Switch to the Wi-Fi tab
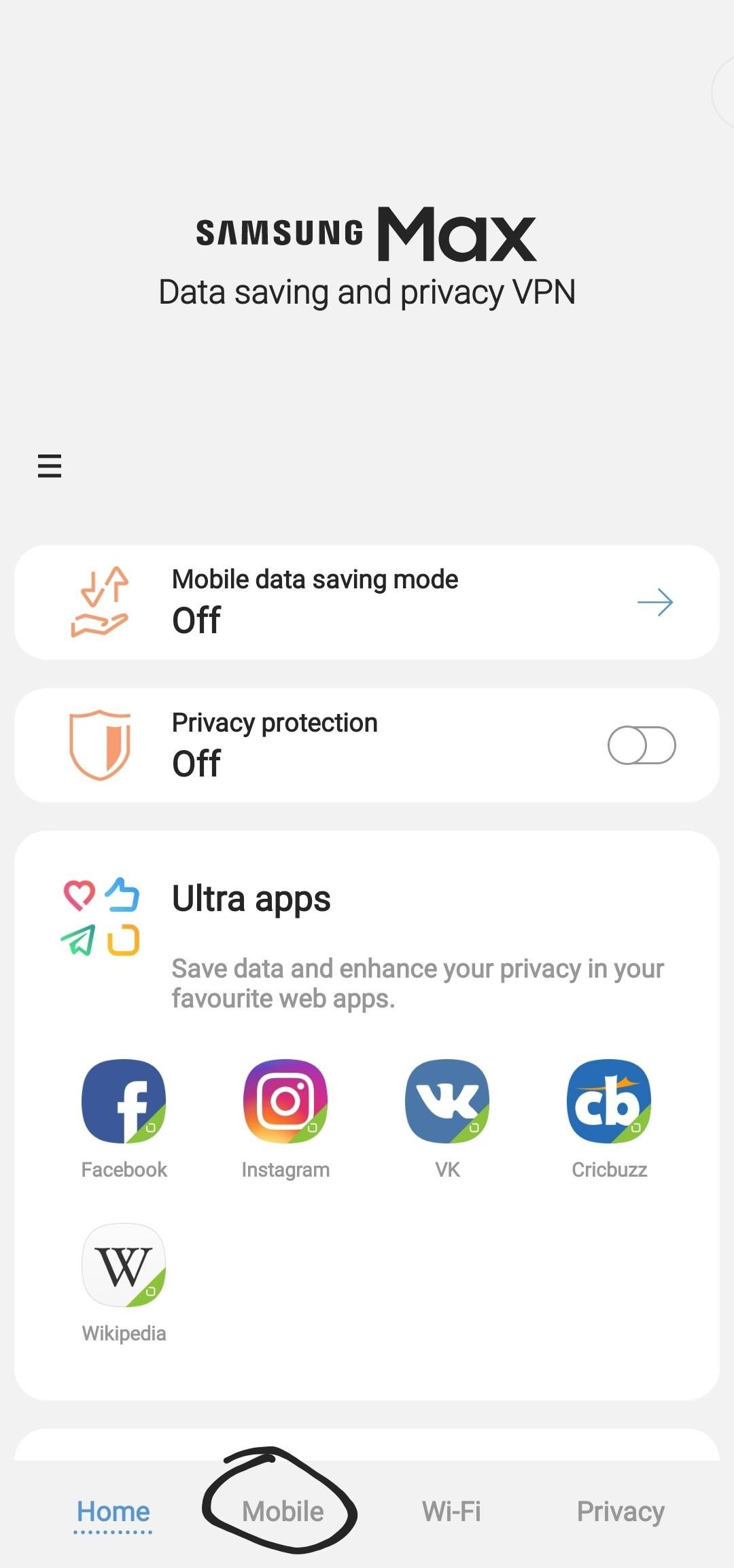 coord(451,1512)
